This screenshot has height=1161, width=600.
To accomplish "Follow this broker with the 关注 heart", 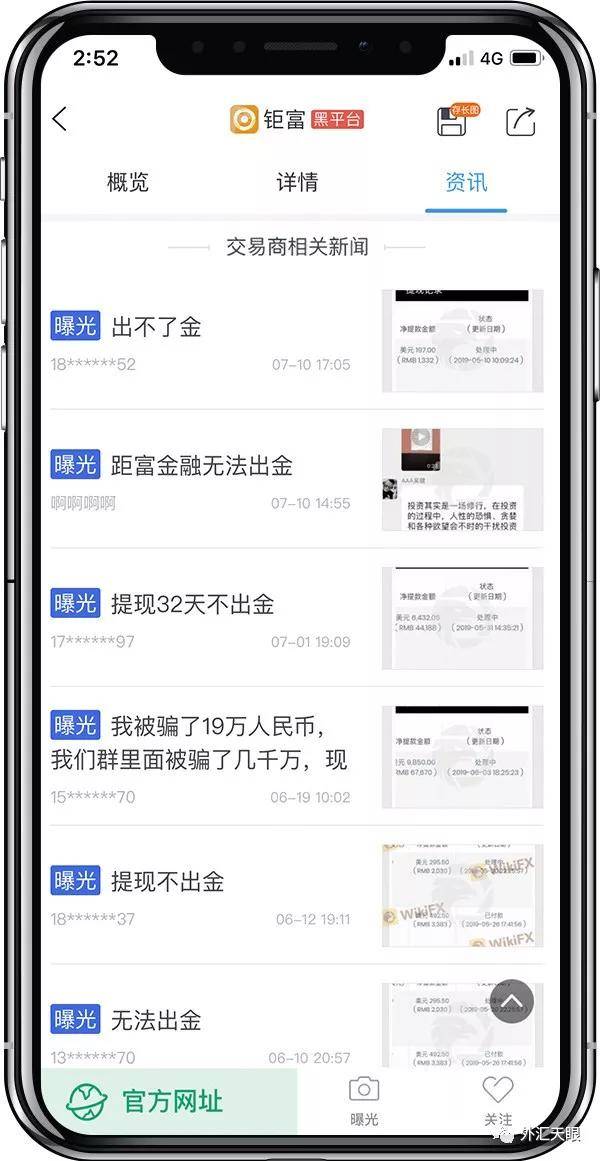I will click(x=498, y=1101).
